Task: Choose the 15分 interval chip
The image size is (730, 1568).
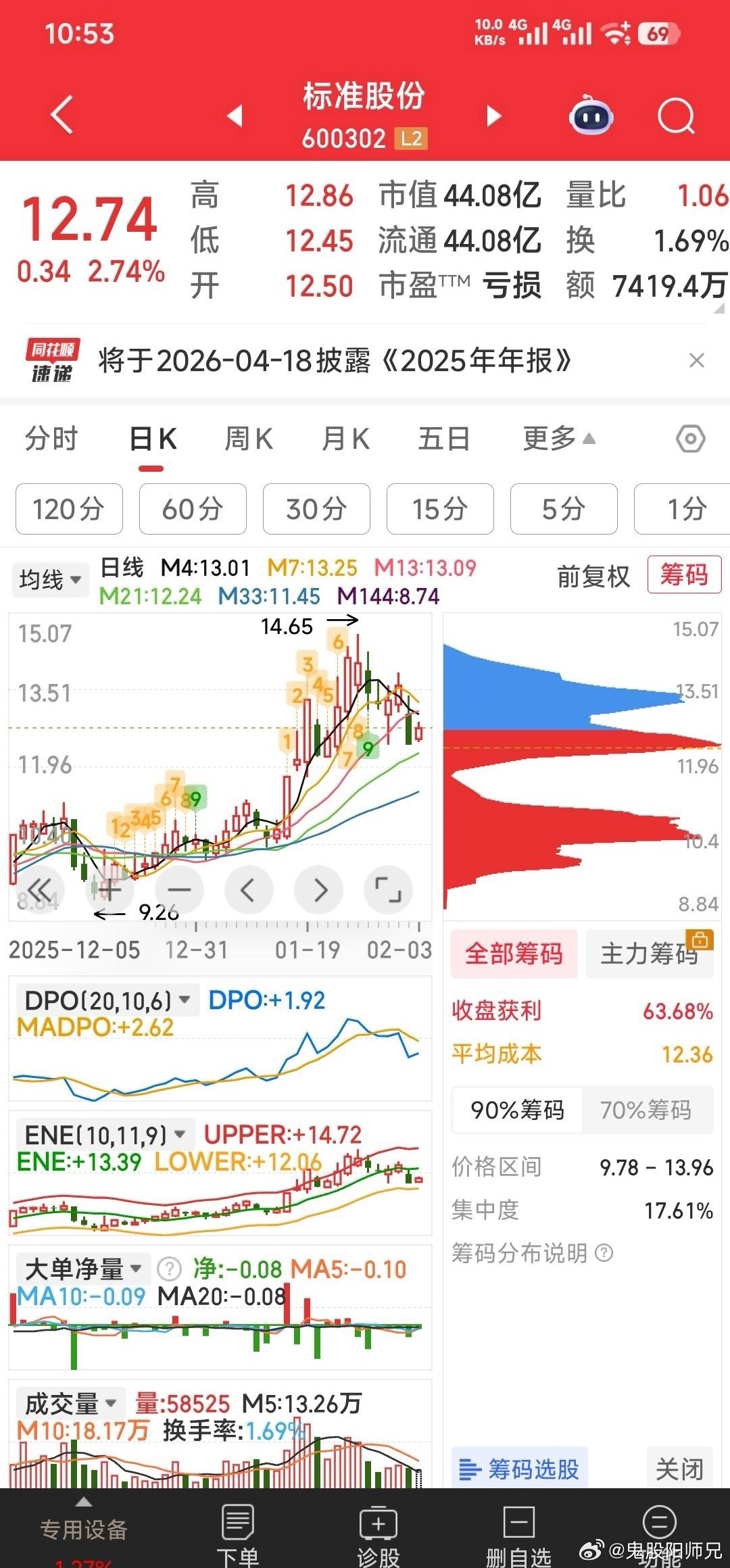Action: click(440, 509)
